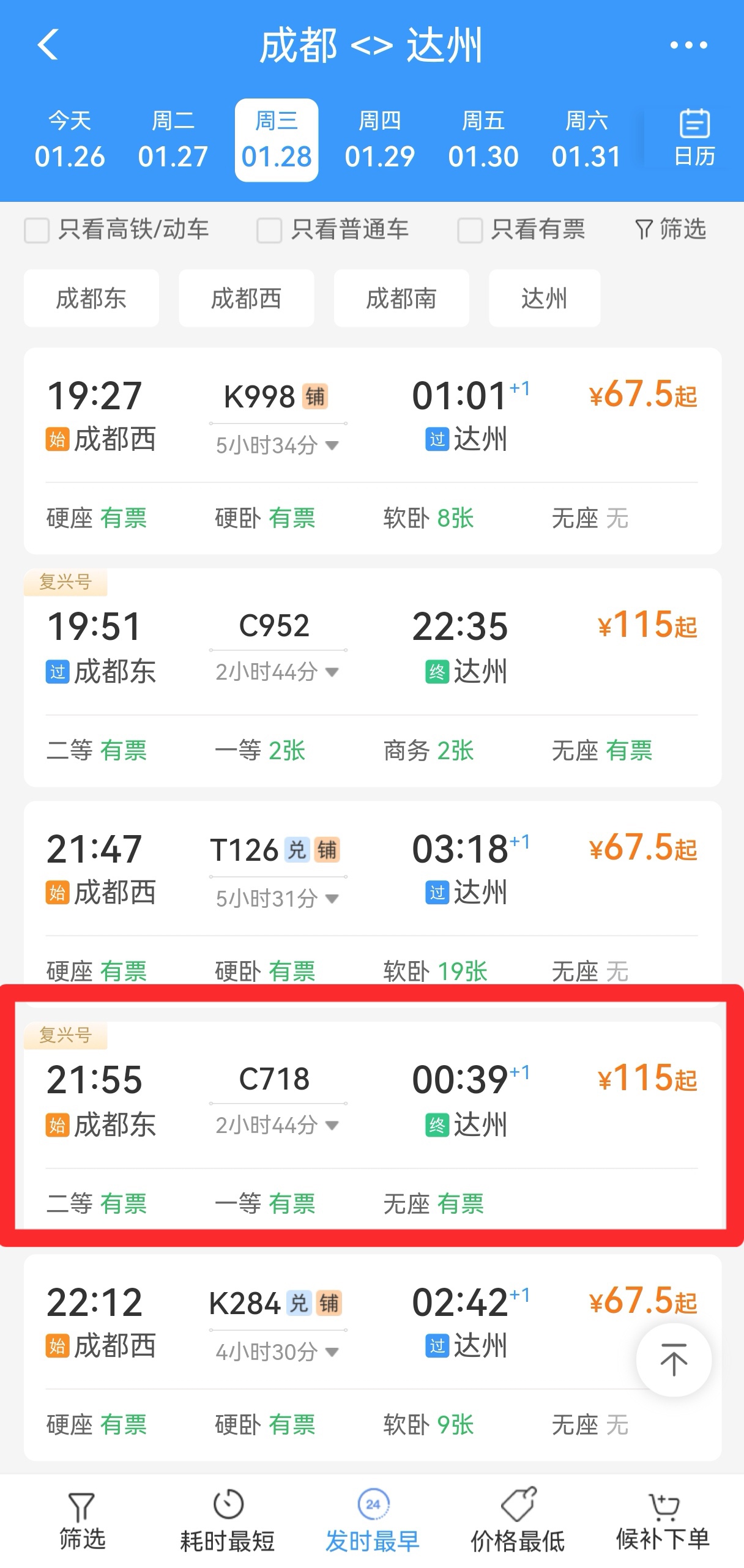Choose the 成都南 station chip
The width and height of the screenshot is (744, 1568).
[401, 299]
